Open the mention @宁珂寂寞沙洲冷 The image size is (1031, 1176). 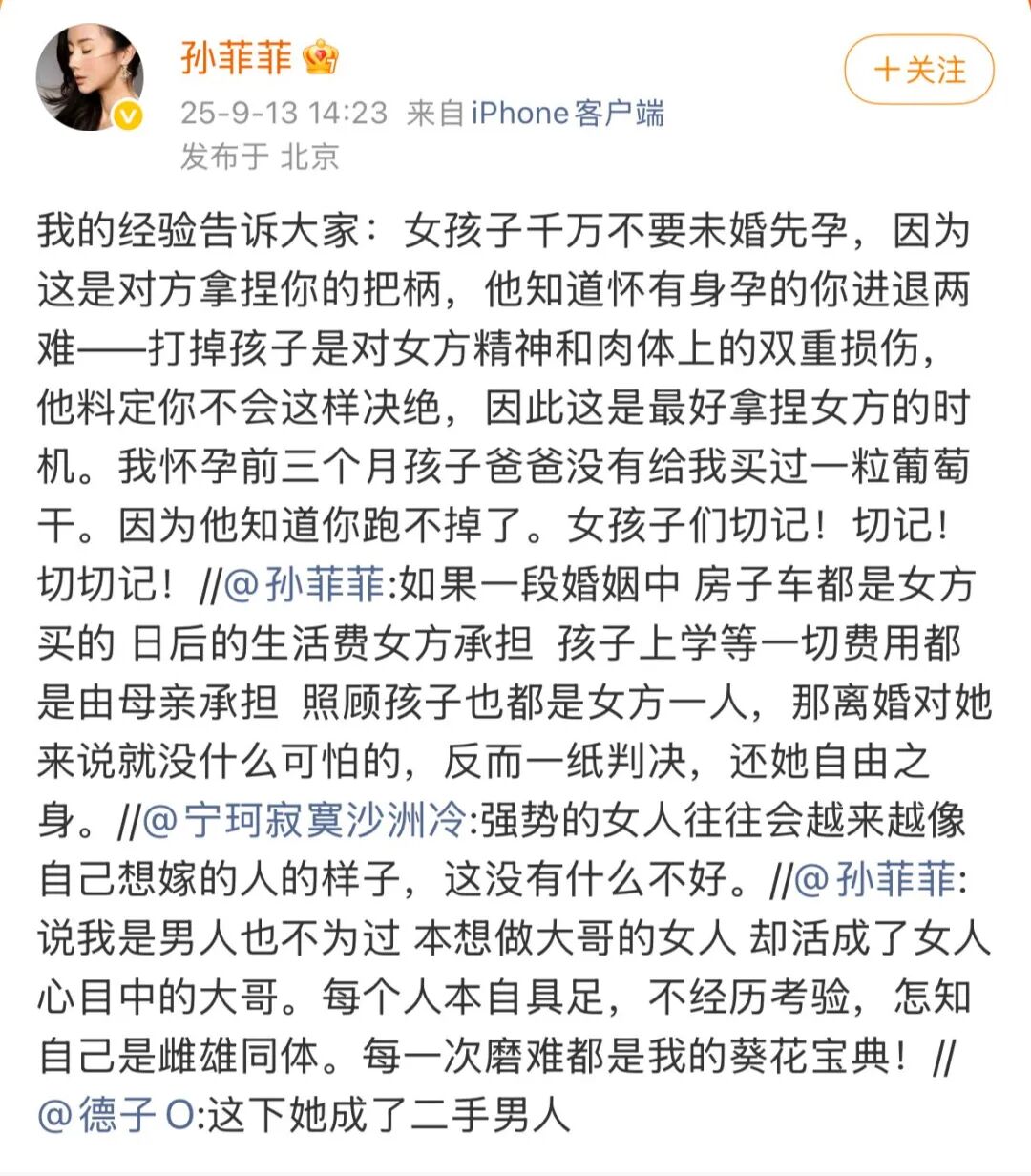click(304, 819)
